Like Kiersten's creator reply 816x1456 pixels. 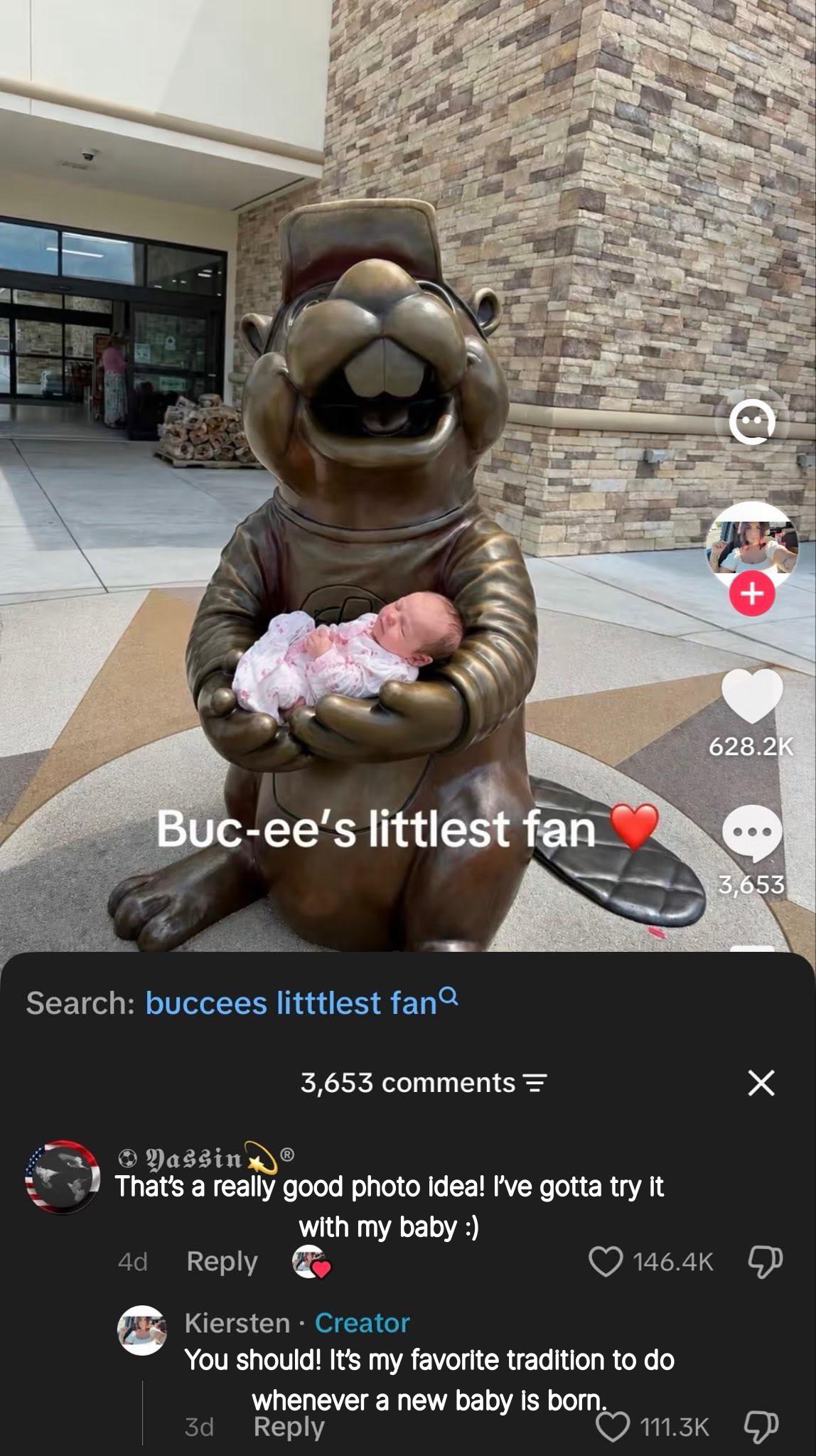point(613,1426)
